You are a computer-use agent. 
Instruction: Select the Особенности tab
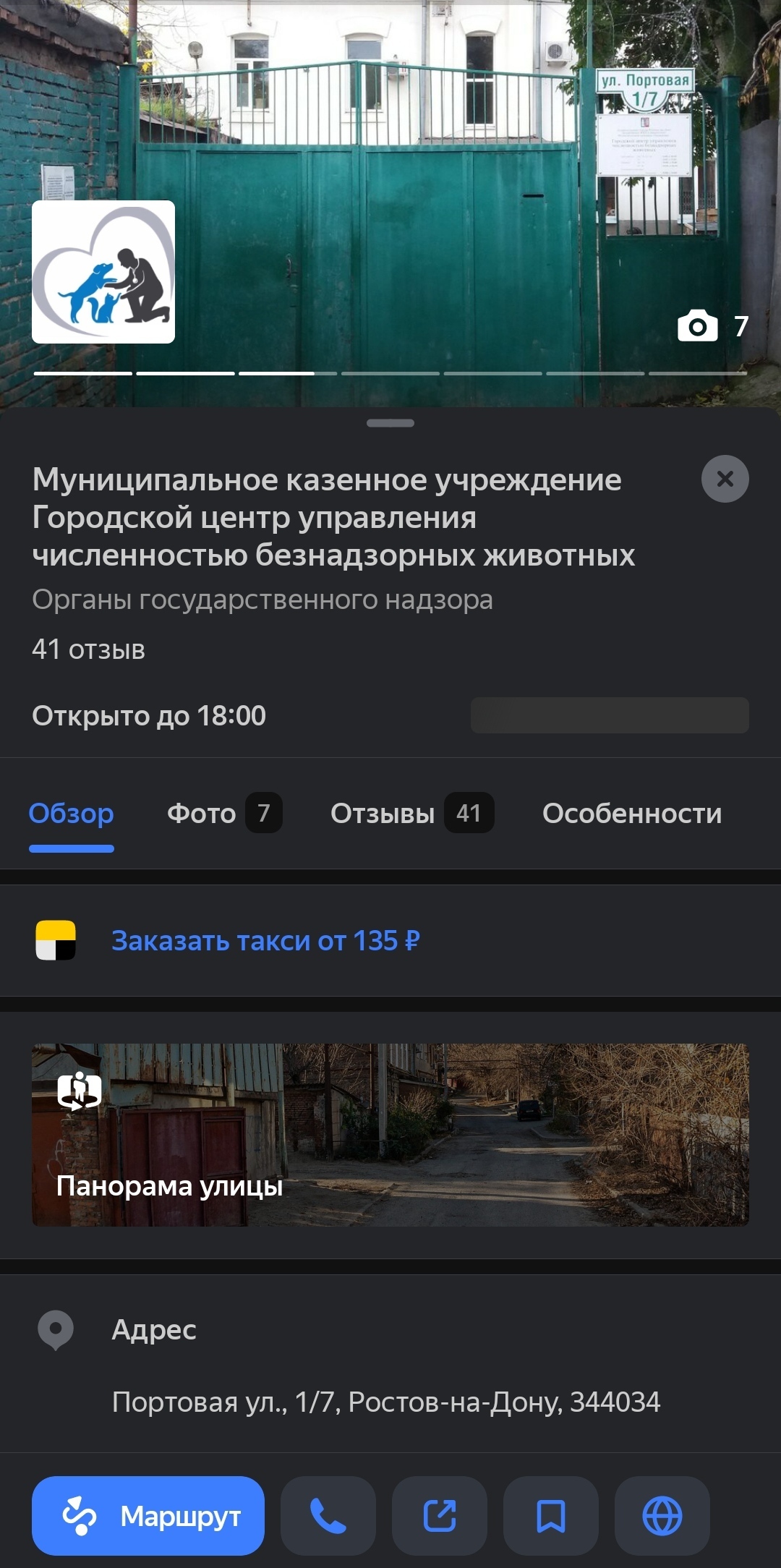(632, 813)
